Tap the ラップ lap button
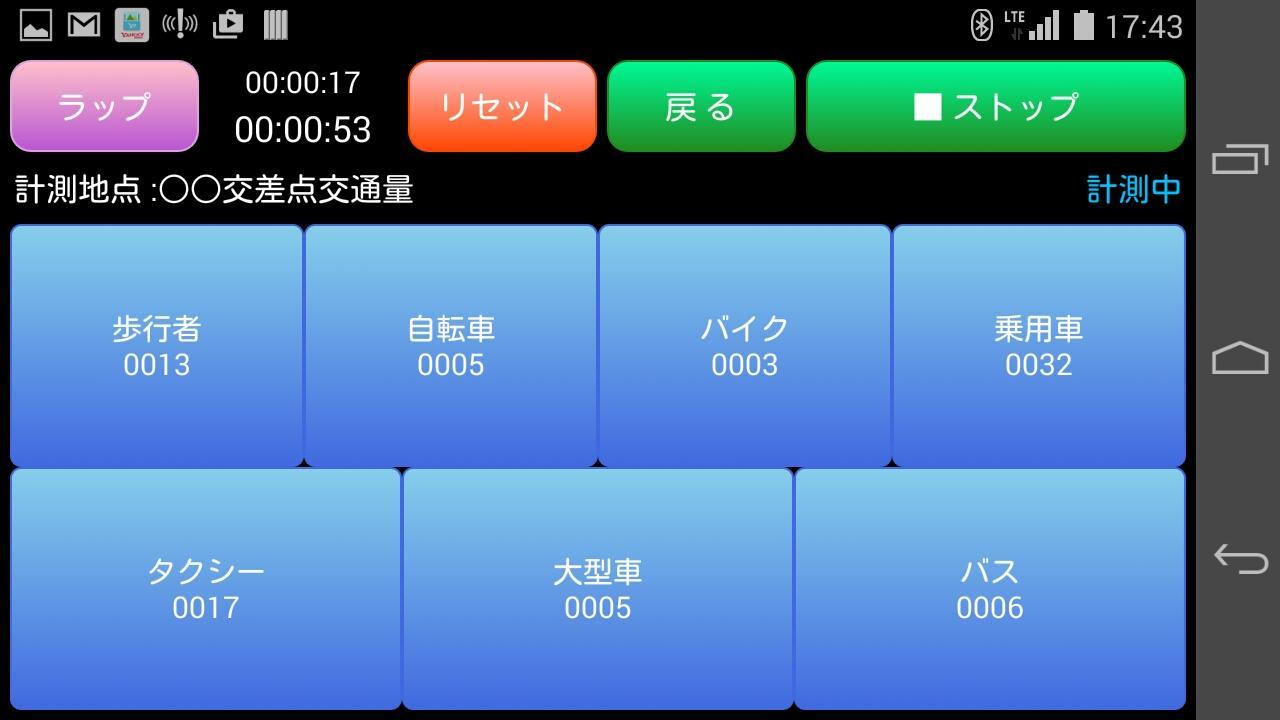This screenshot has height=720, width=1280. coord(104,106)
